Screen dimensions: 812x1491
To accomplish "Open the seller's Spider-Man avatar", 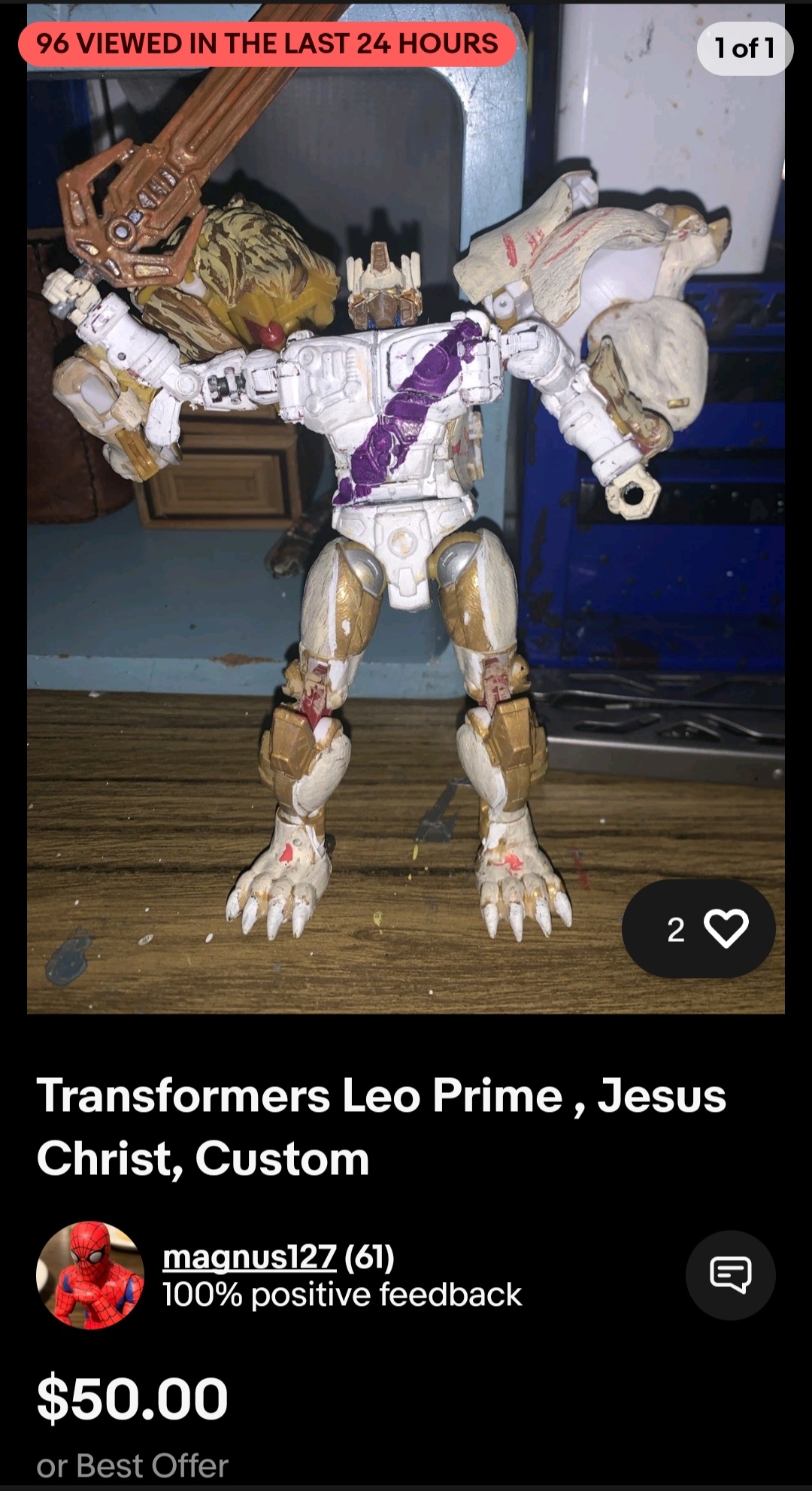I will (90, 1275).
